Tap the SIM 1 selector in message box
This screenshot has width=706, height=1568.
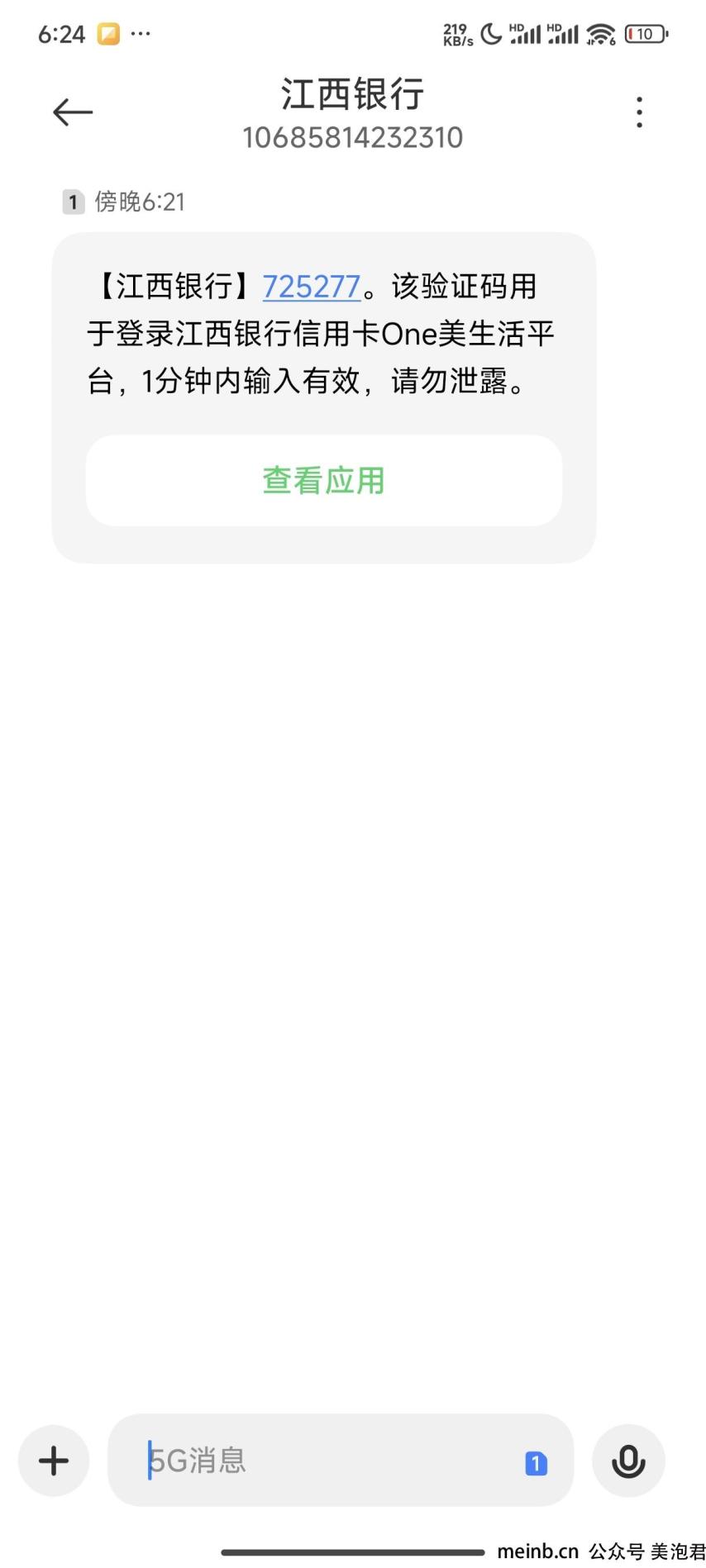536,1463
